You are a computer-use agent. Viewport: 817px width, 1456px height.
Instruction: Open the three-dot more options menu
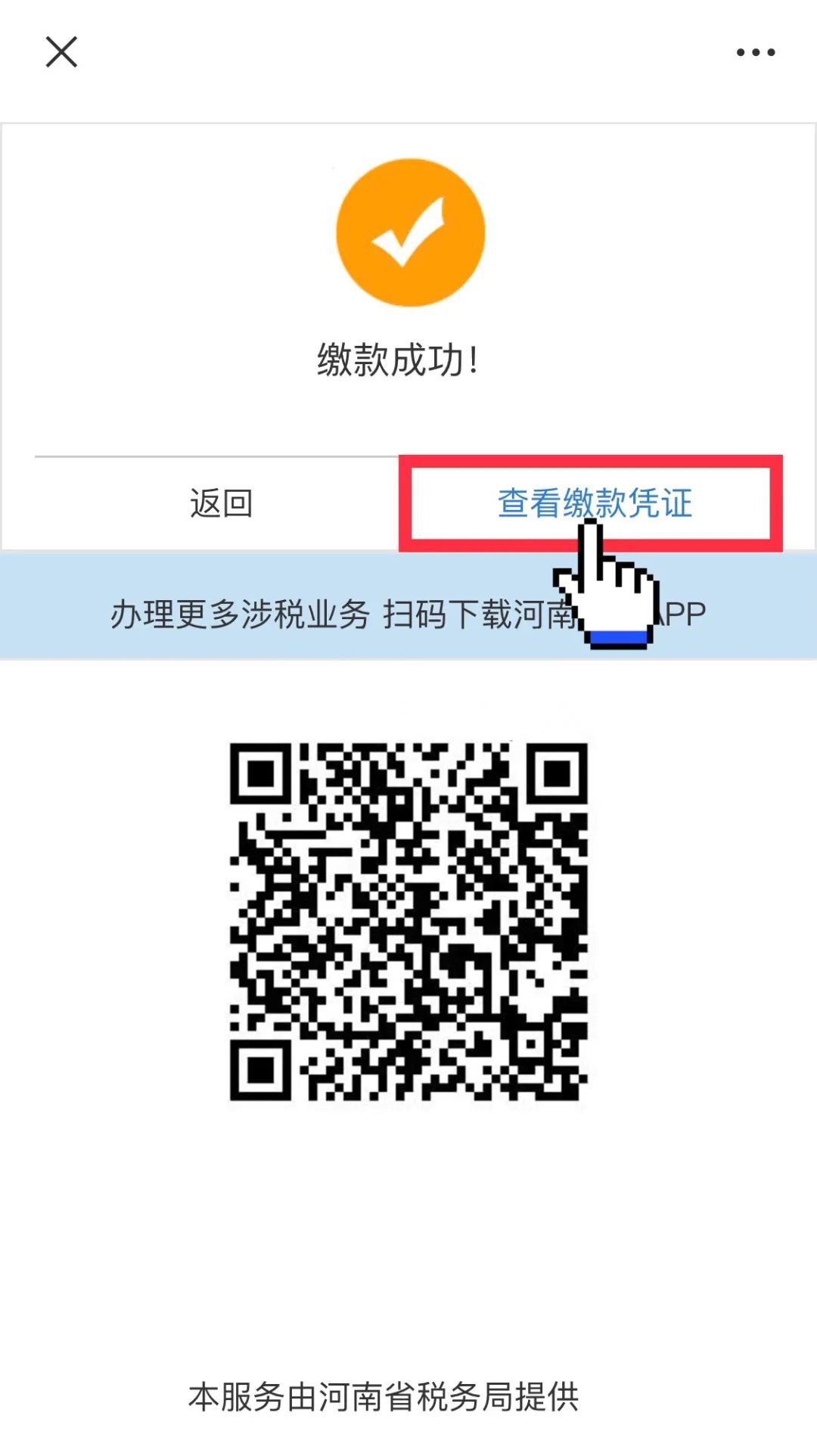point(756,52)
